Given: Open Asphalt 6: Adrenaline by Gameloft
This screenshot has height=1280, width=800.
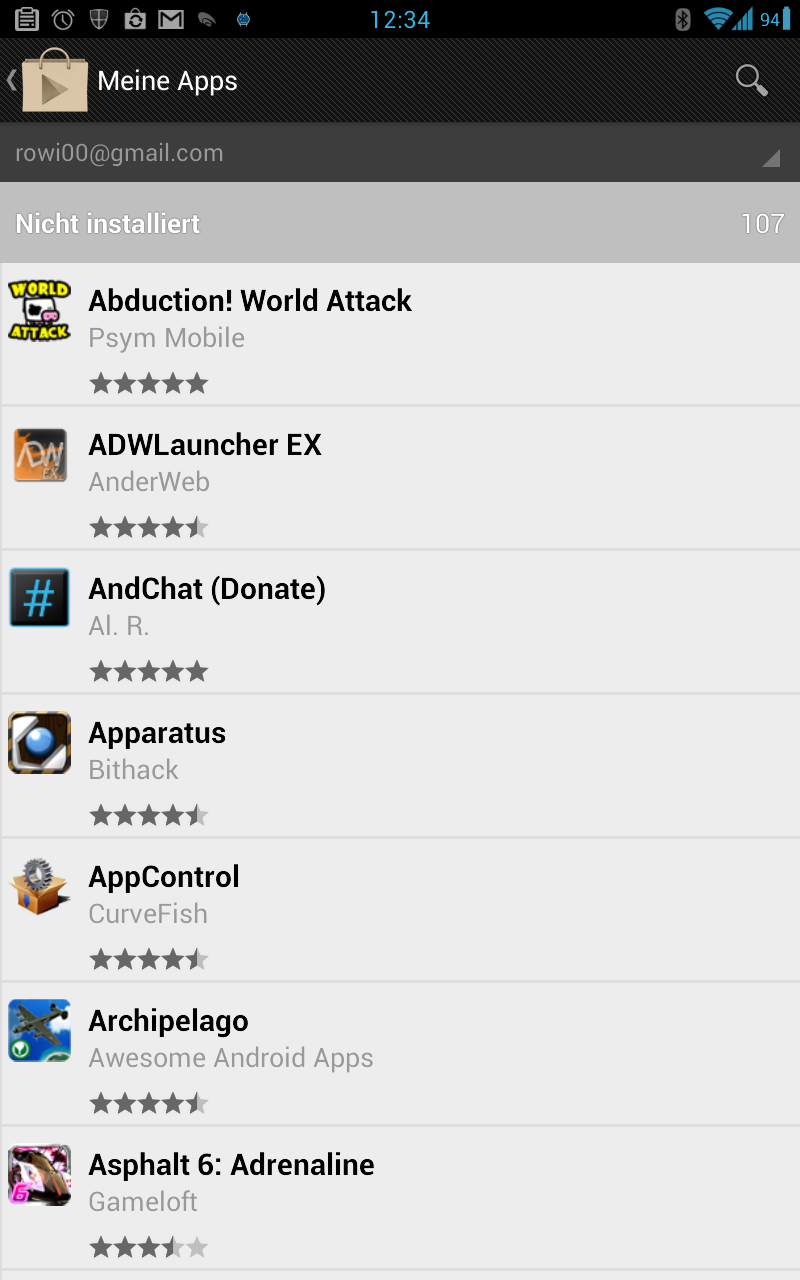Looking at the screenshot, I should [400, 1198].
